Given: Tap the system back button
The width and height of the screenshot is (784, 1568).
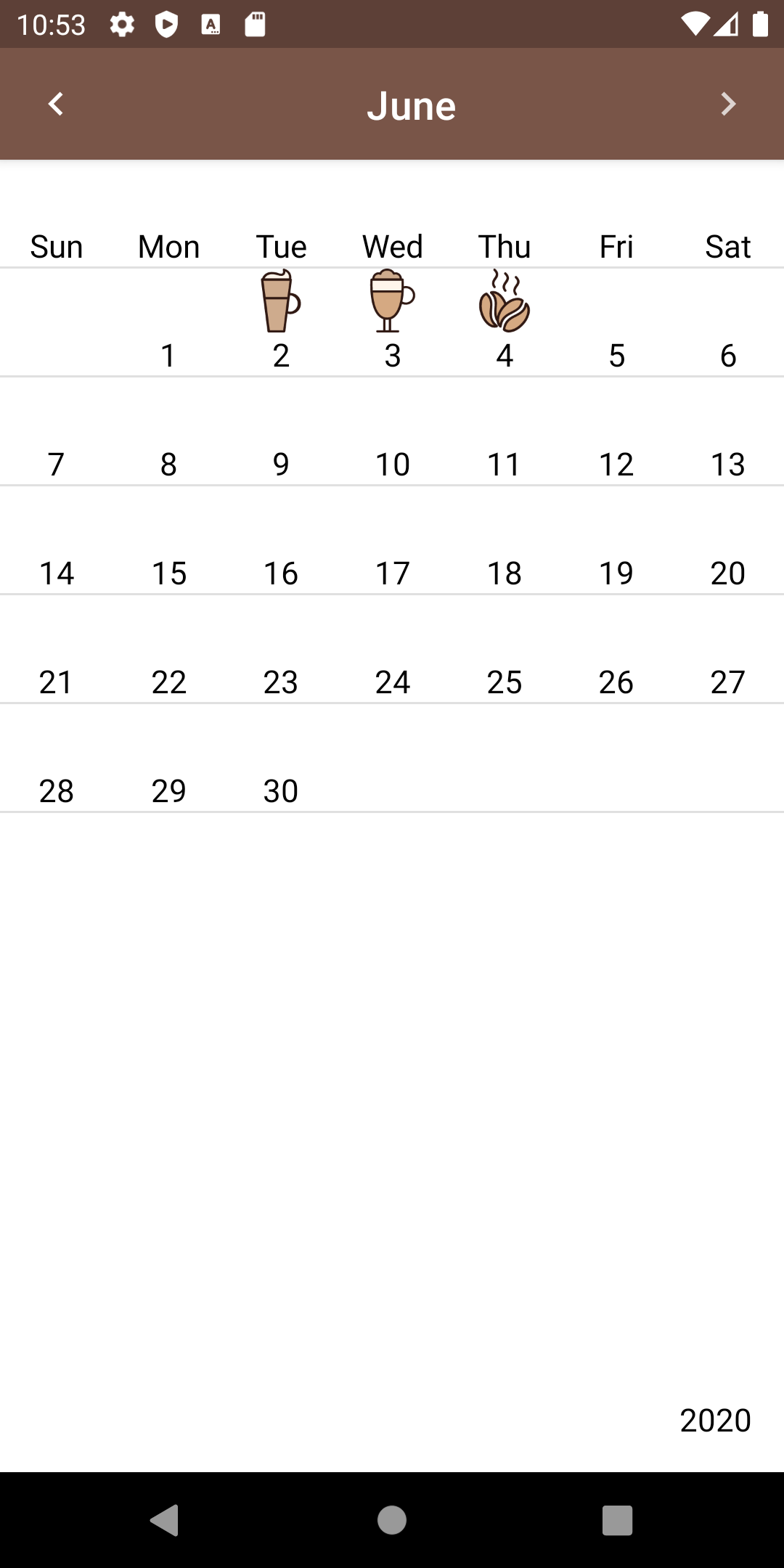Looking at the screenshot, I should click(165, 1520).
